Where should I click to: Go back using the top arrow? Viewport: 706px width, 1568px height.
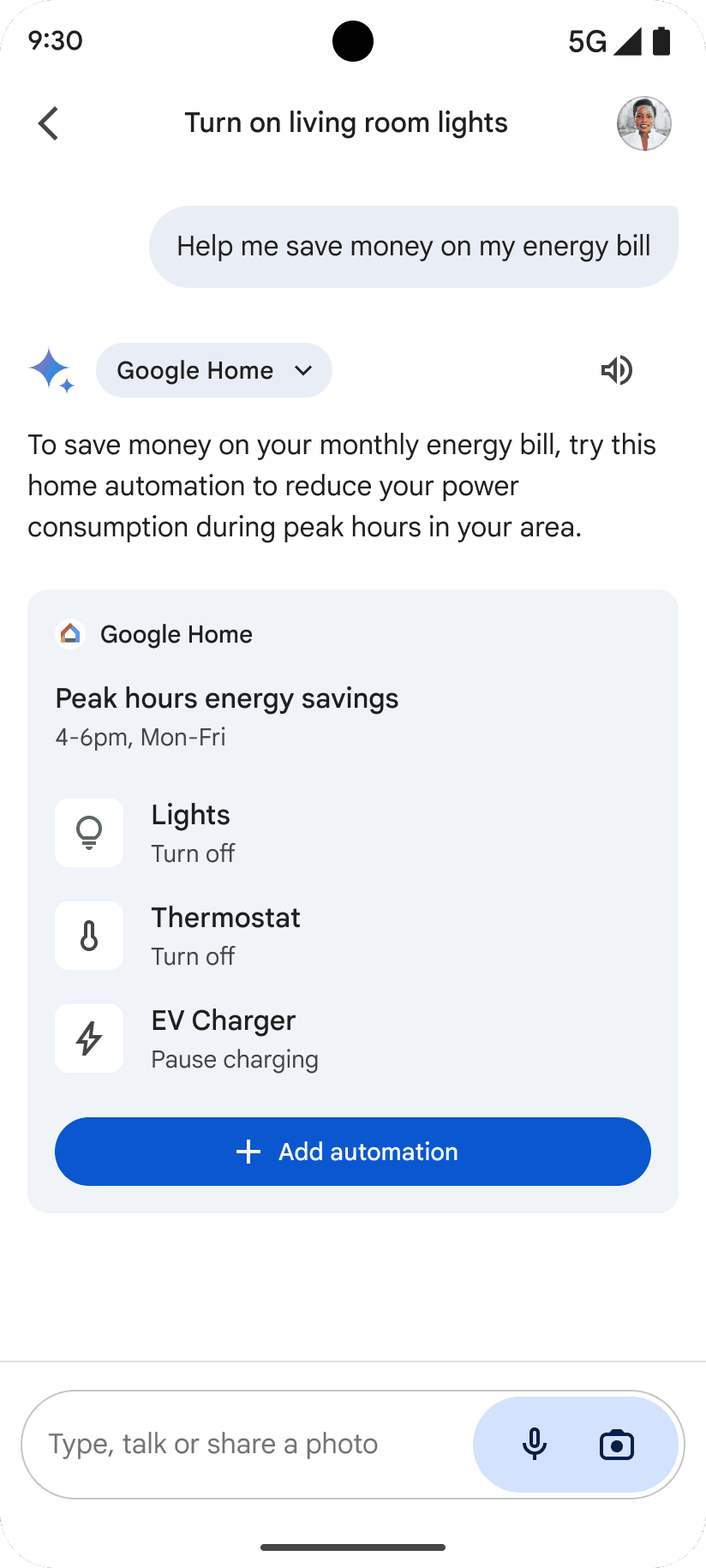[x=49, y=123]
